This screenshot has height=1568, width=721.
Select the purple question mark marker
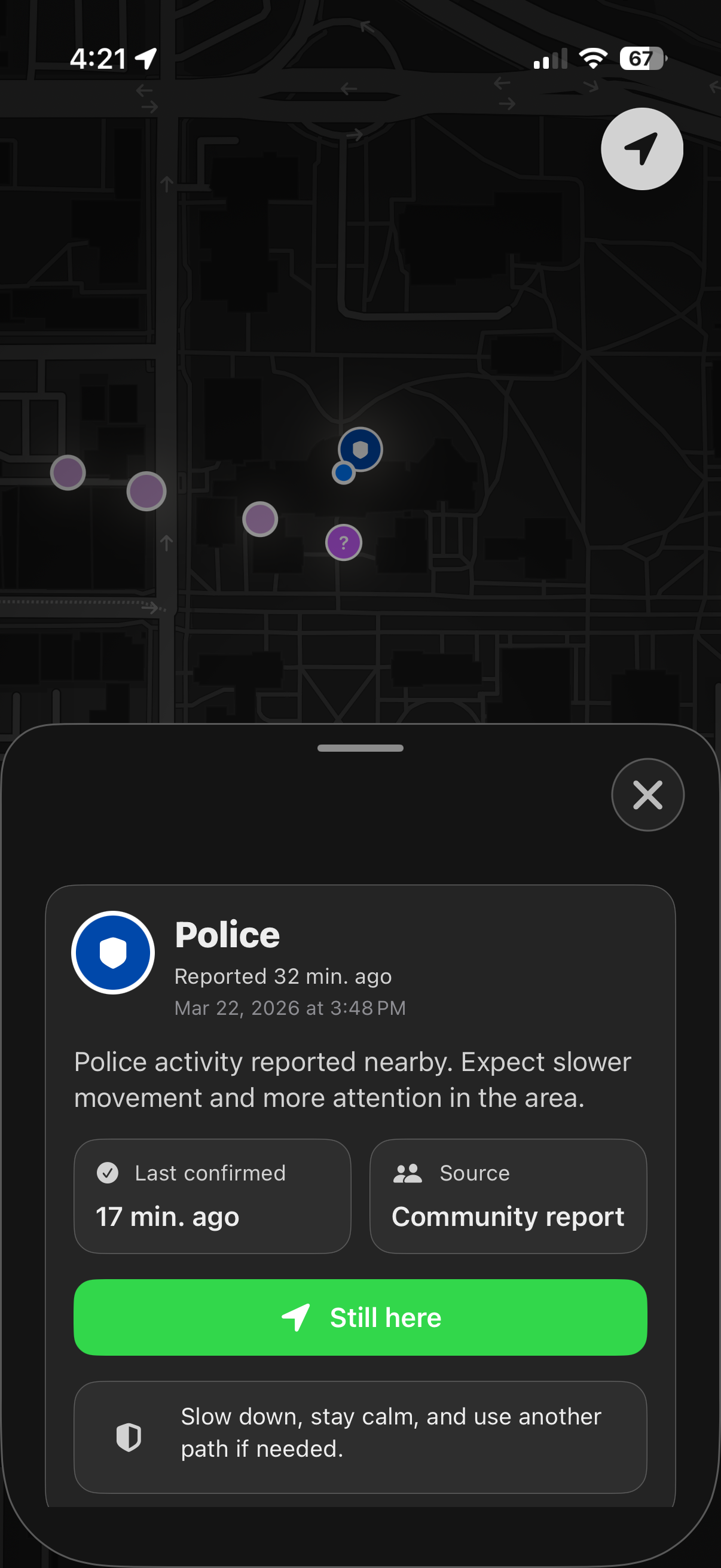344,542
